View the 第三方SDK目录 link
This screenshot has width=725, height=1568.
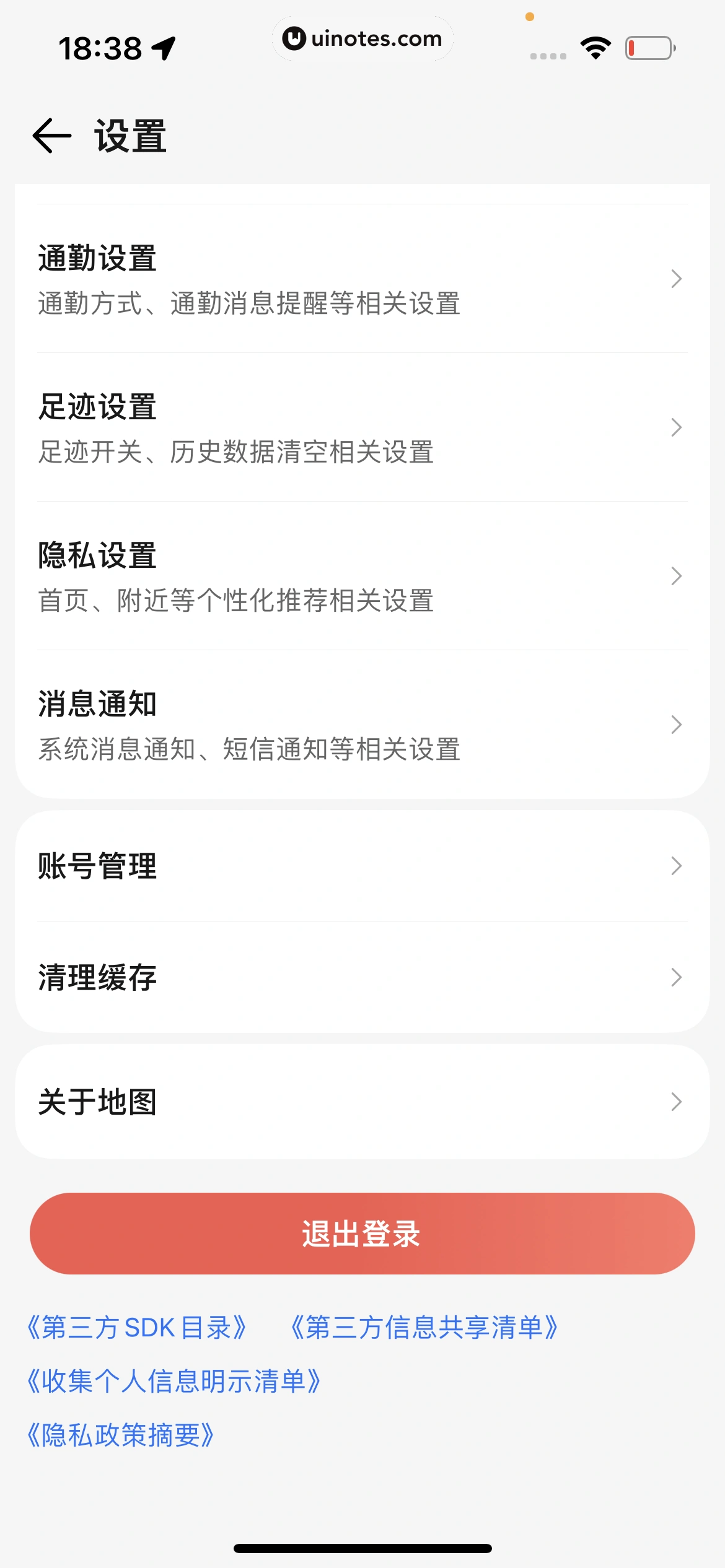[x=137, y=1328]
